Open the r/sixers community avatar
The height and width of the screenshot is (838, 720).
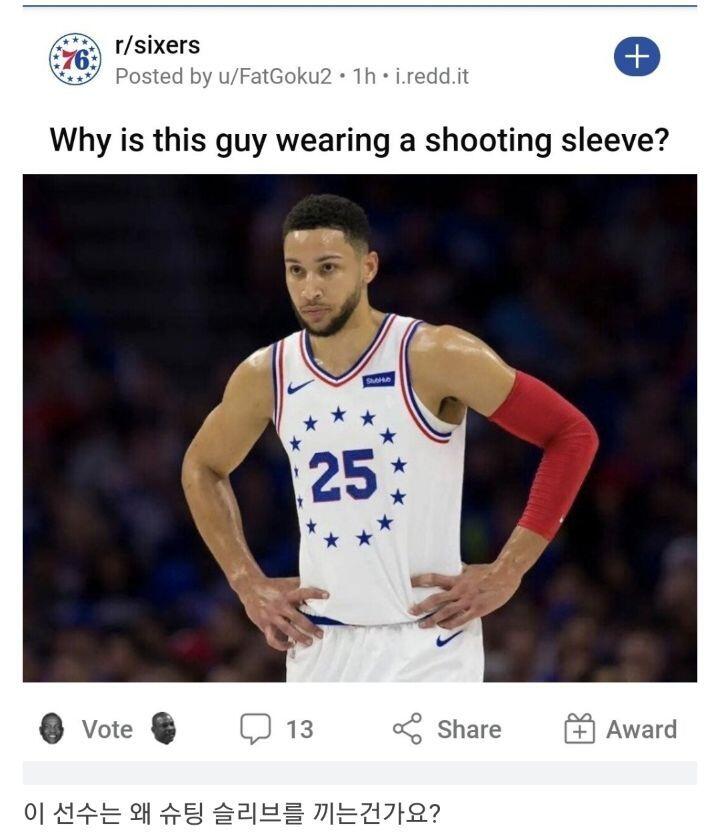[75, 59]
